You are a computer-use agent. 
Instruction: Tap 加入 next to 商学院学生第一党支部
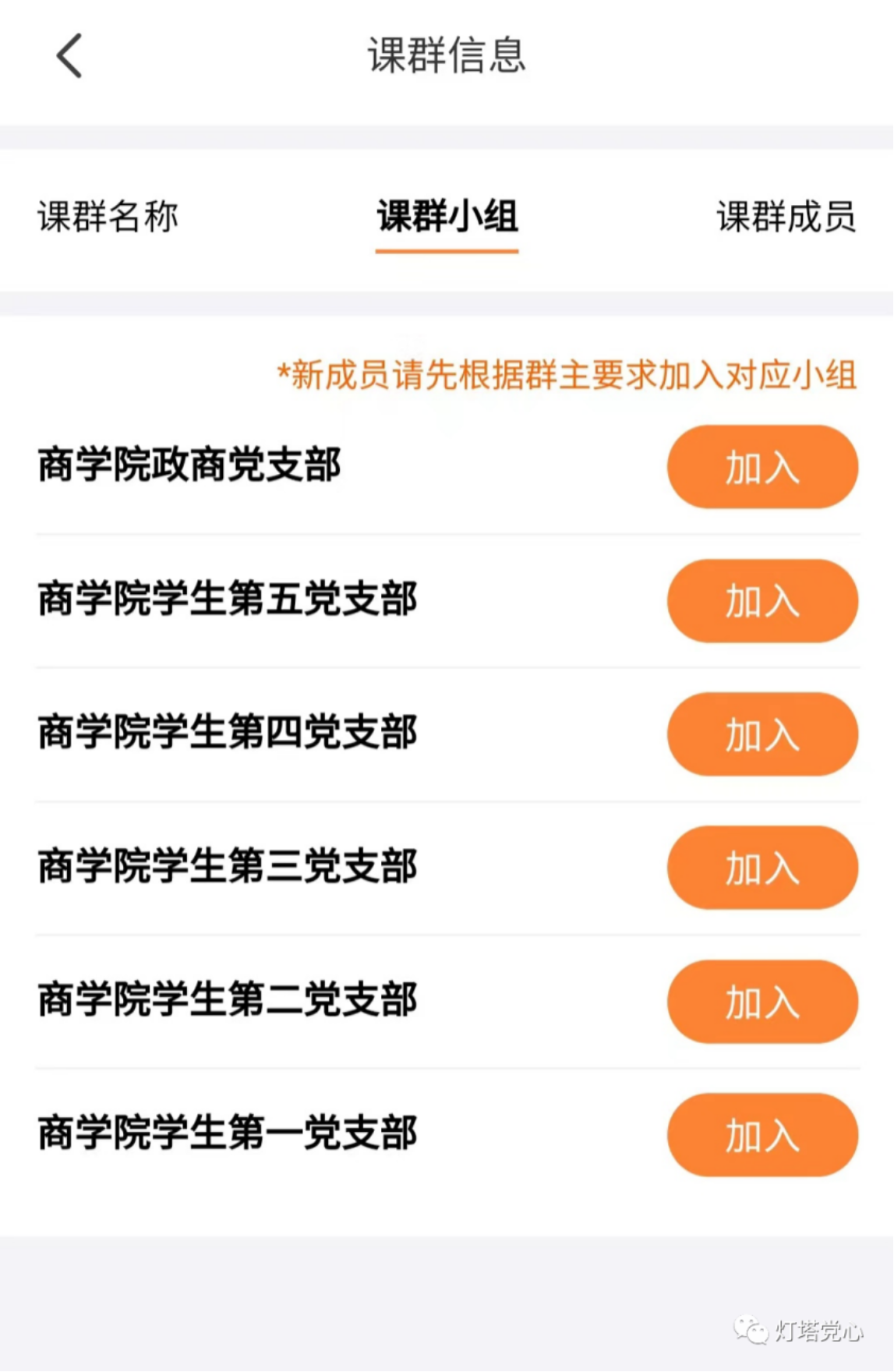coord(762,1135)
